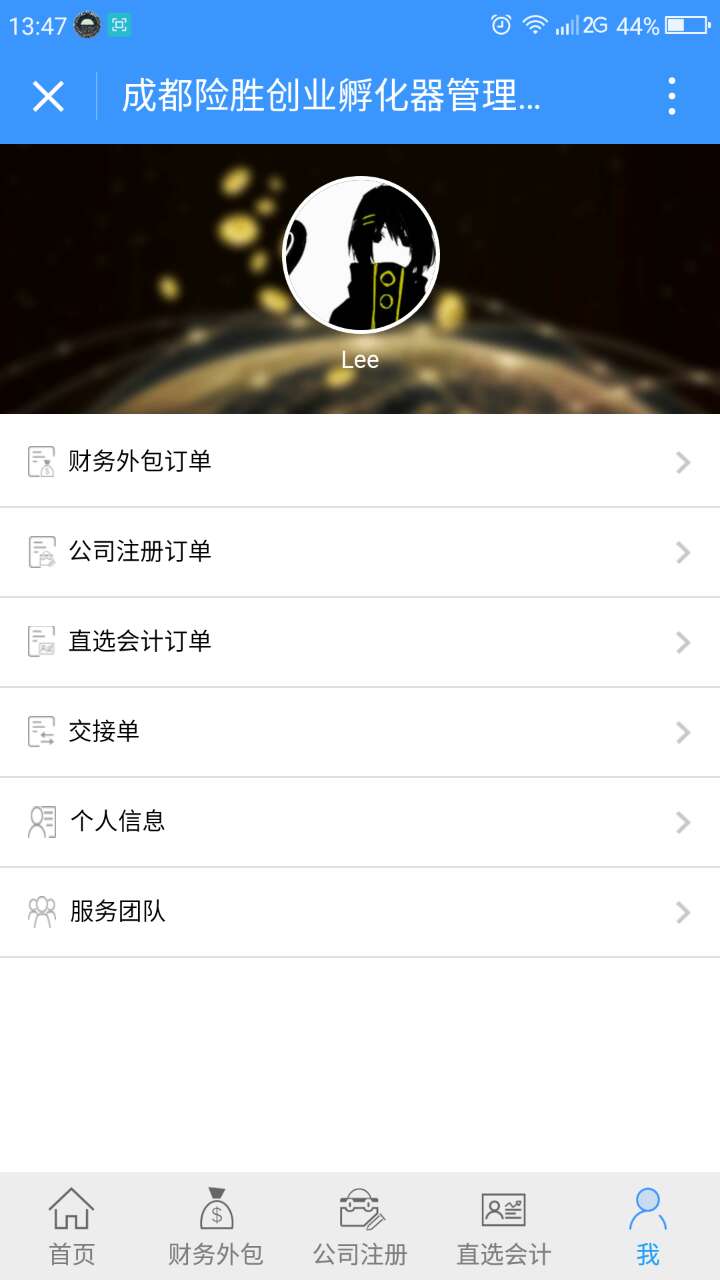This screenshot has width=720, height=1280.
Task: Open the 交接单 entry
Action: coord(360,732)
